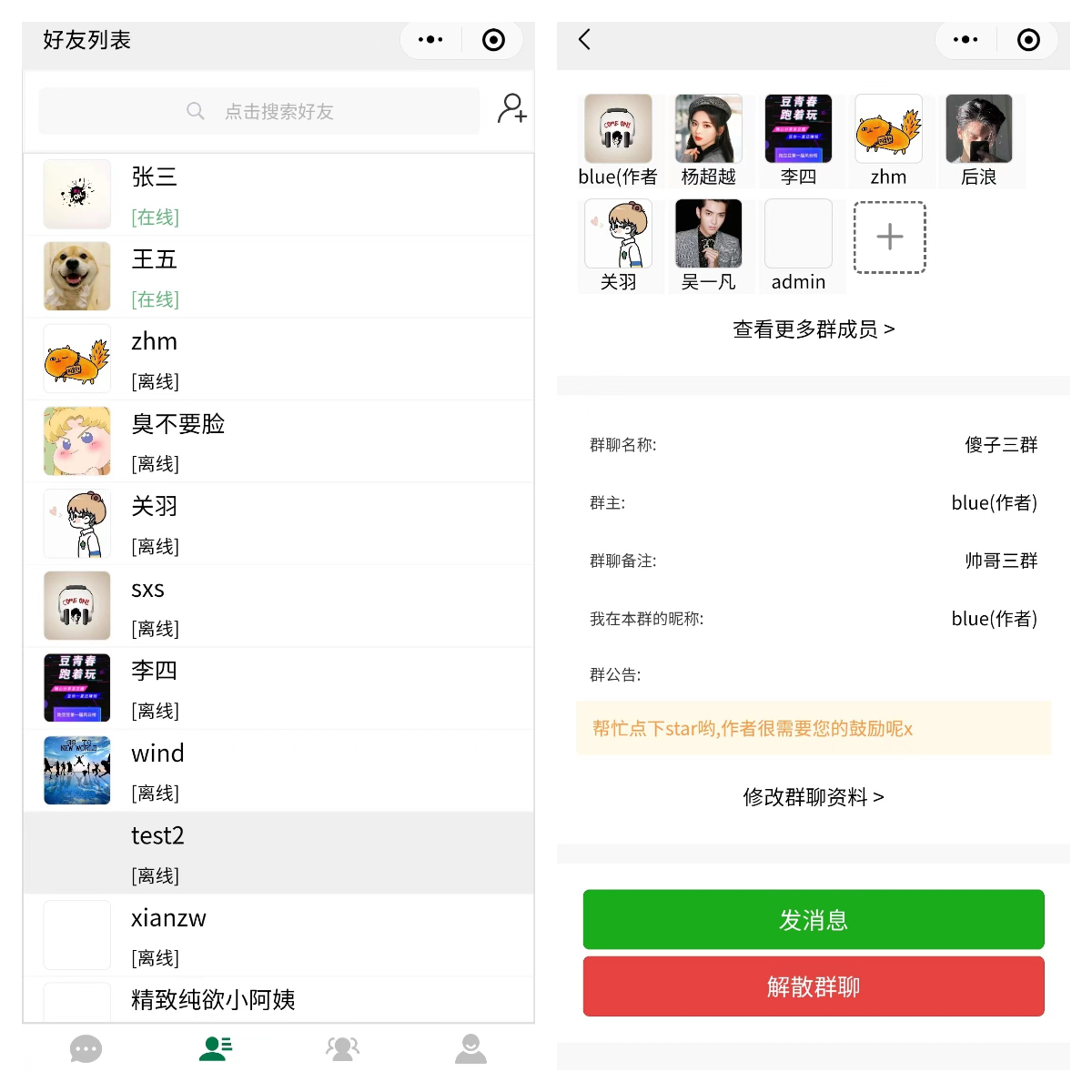The height and width of the screenshot is (1092, 1092).
Task: Switch to the groups tab
Action: pyautogui.click(x=343, y=1049)
